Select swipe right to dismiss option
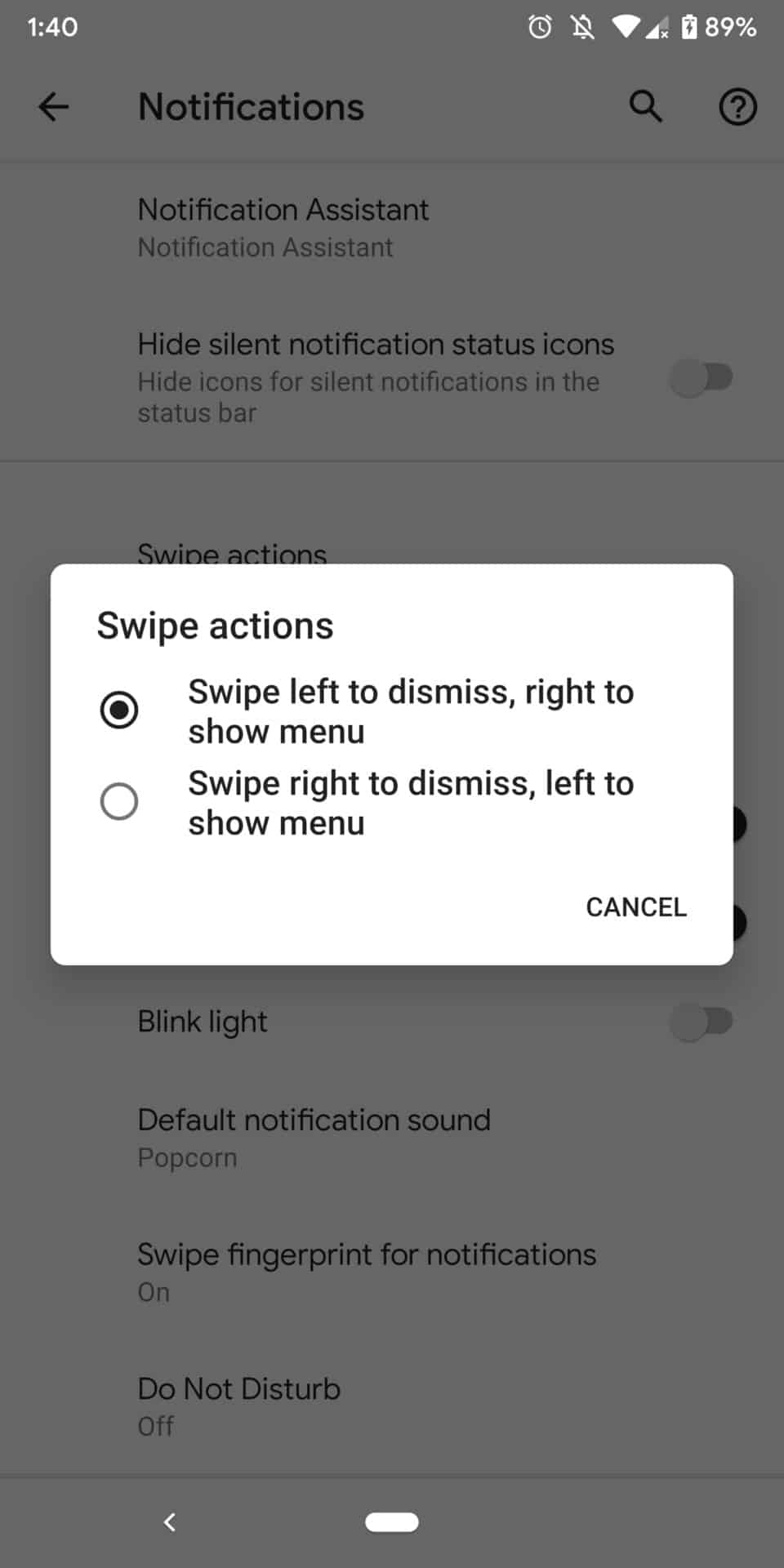Screen dimensions: 784x1568 pos(119,801)
